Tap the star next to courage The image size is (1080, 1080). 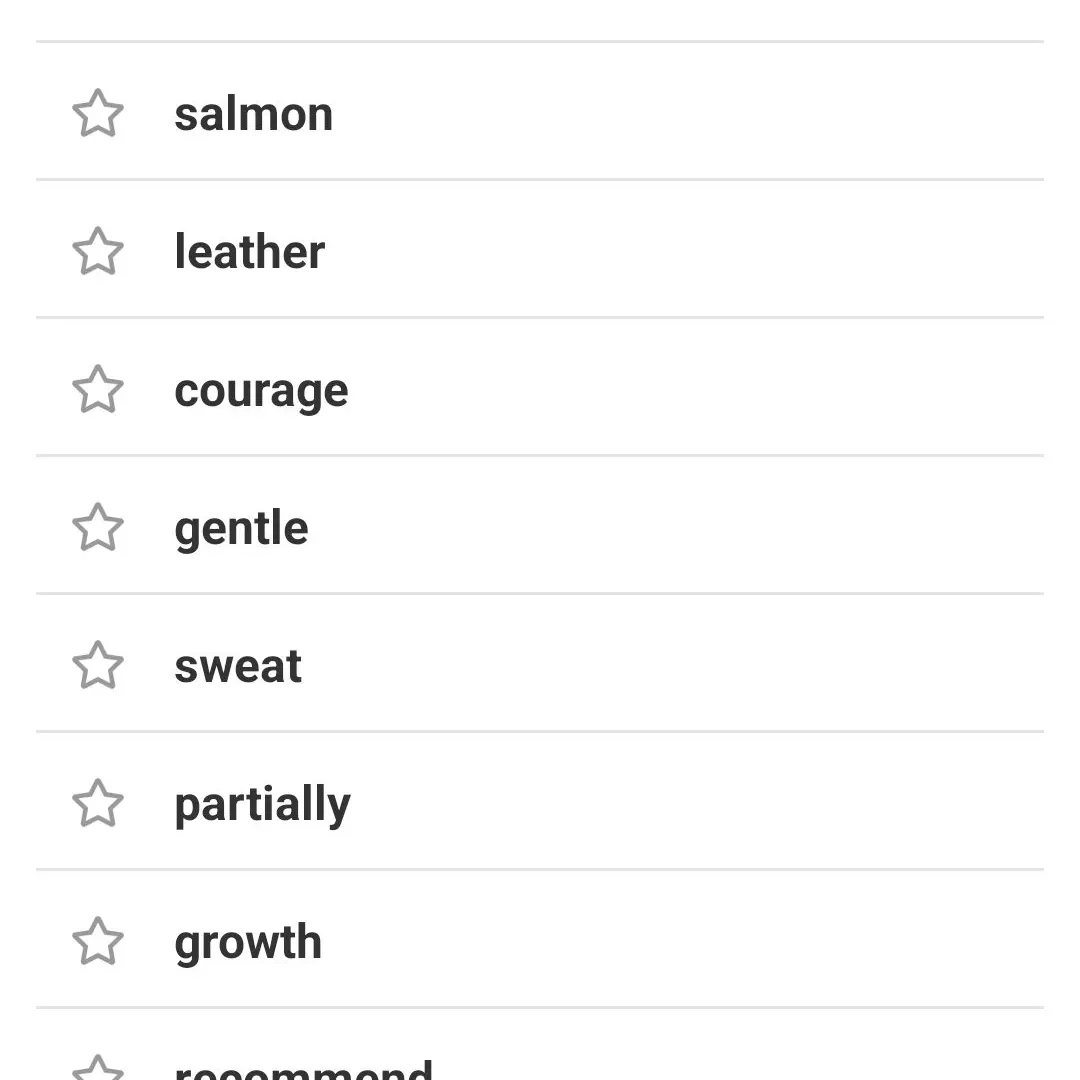pos(98,389)
